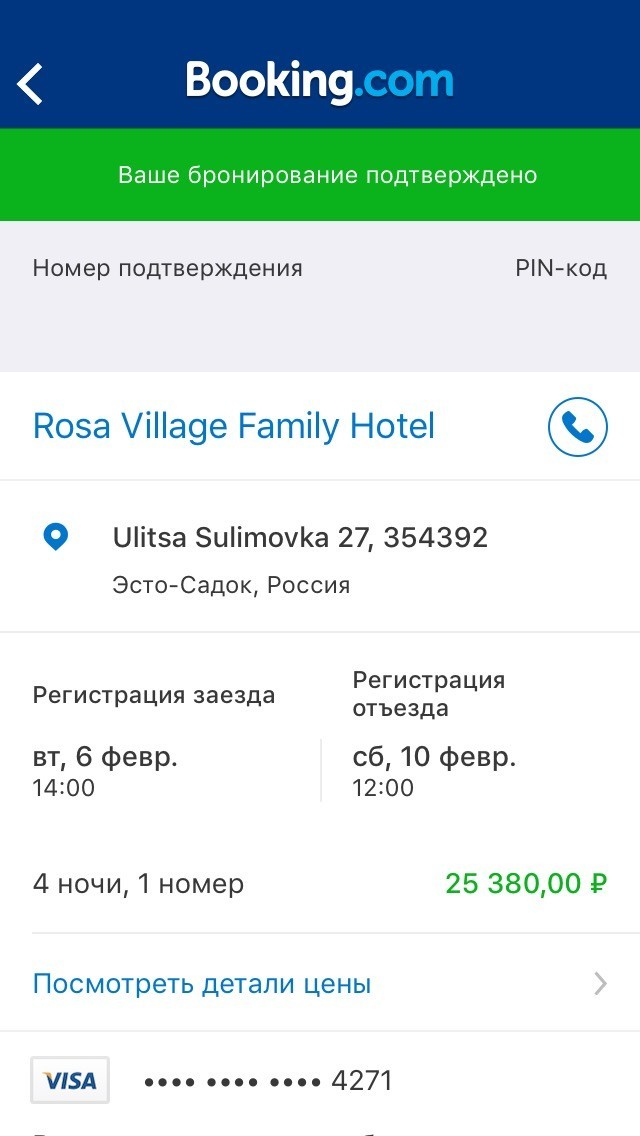Open Rosa Village Family Hotel details
This screenshot has width=640, height=1136.
point(233,427)
